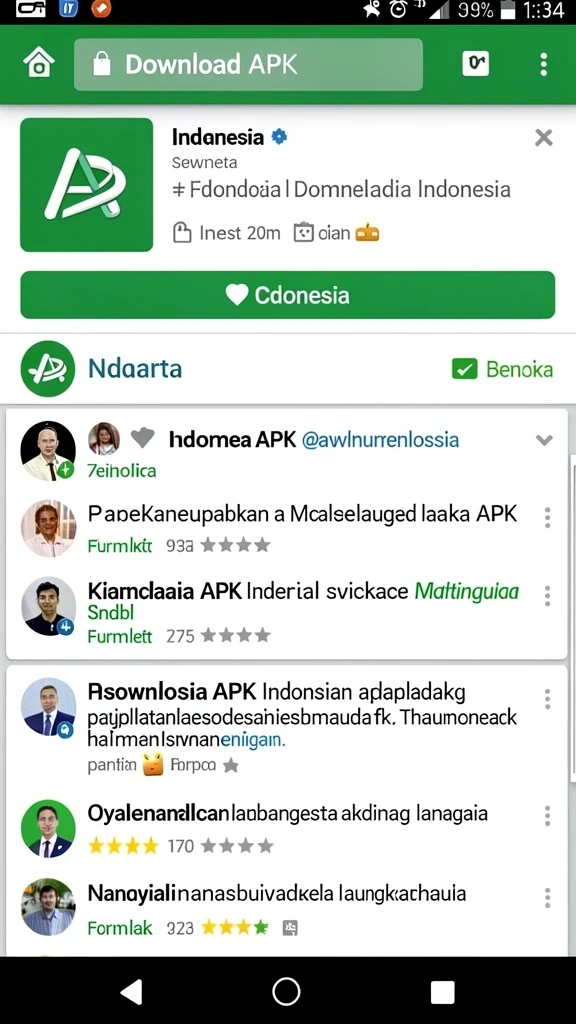Open options for the Nanoyialinanas review

point(547,897)
